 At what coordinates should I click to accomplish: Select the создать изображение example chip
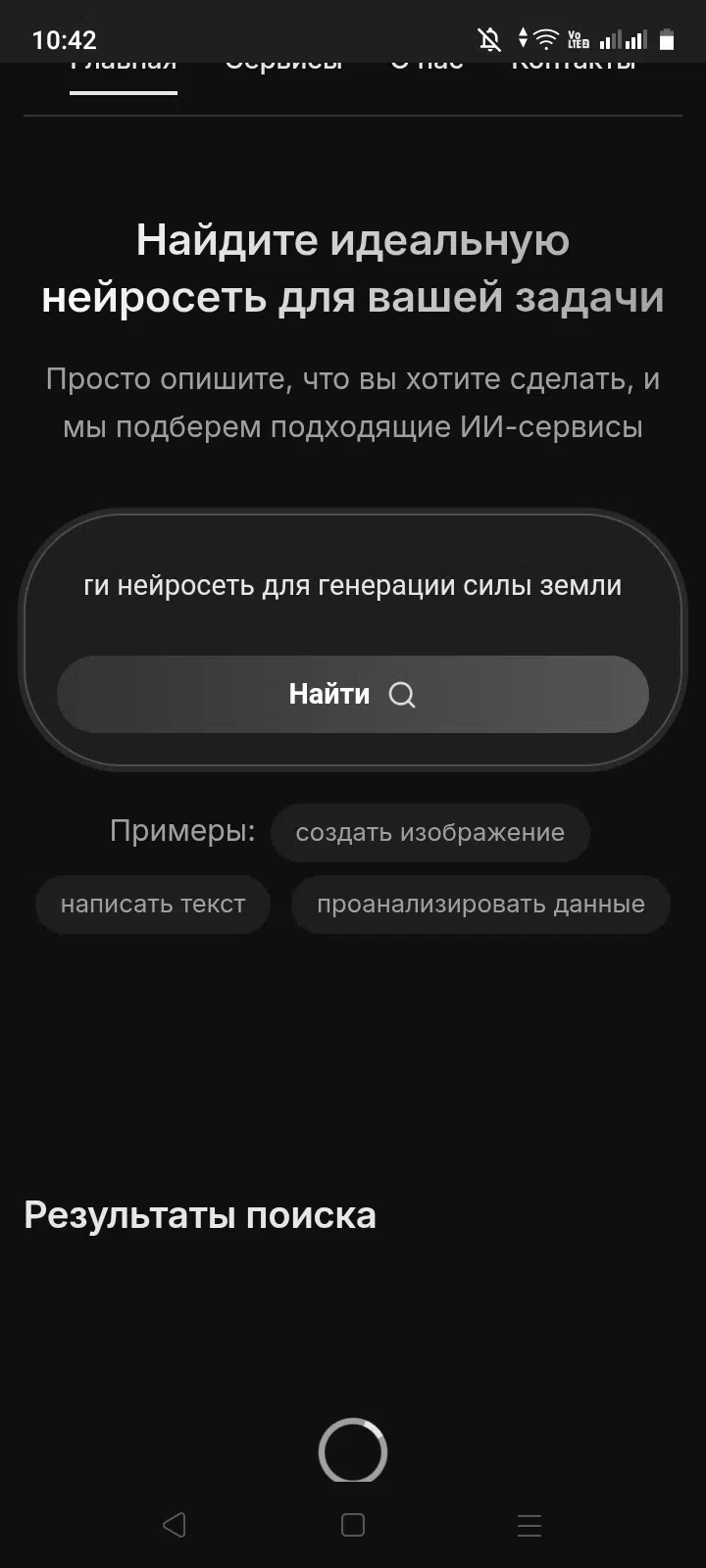click(x=430, y=833)
